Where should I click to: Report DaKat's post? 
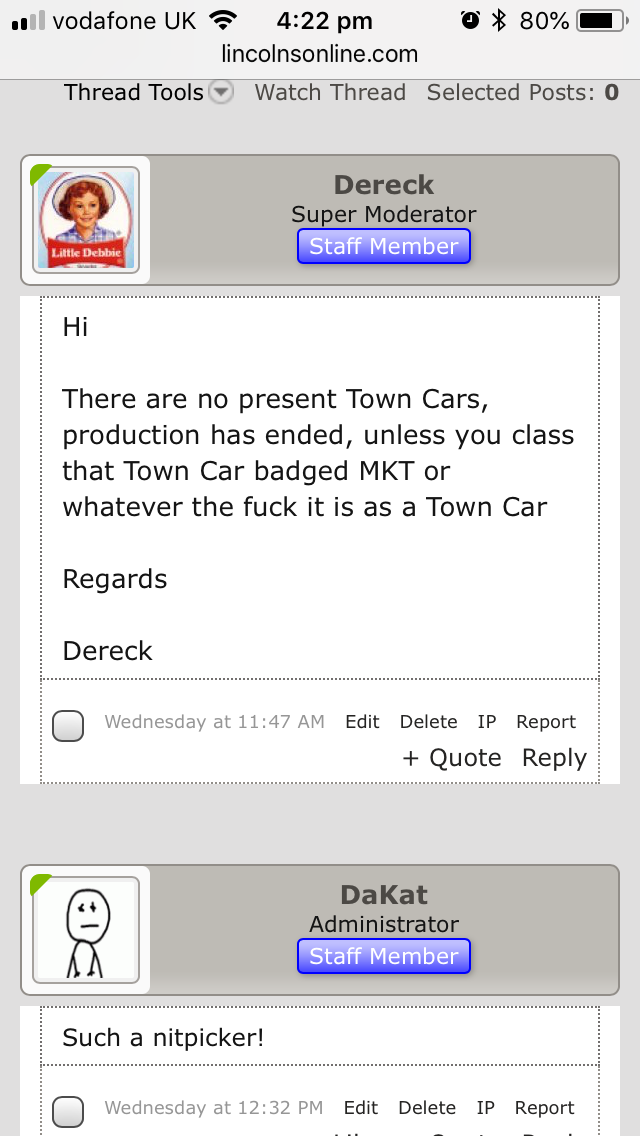click(544, 1108)
